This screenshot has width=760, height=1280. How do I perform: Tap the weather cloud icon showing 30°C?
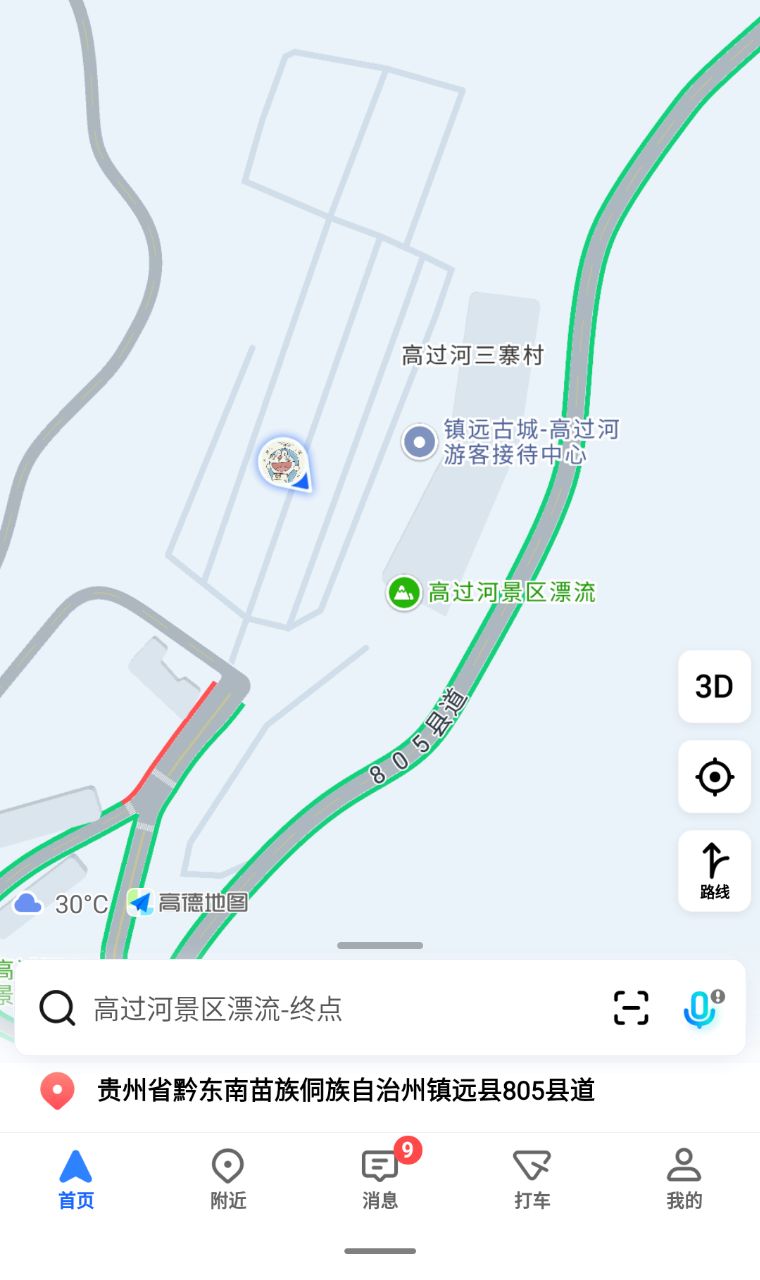pos(29,903)
